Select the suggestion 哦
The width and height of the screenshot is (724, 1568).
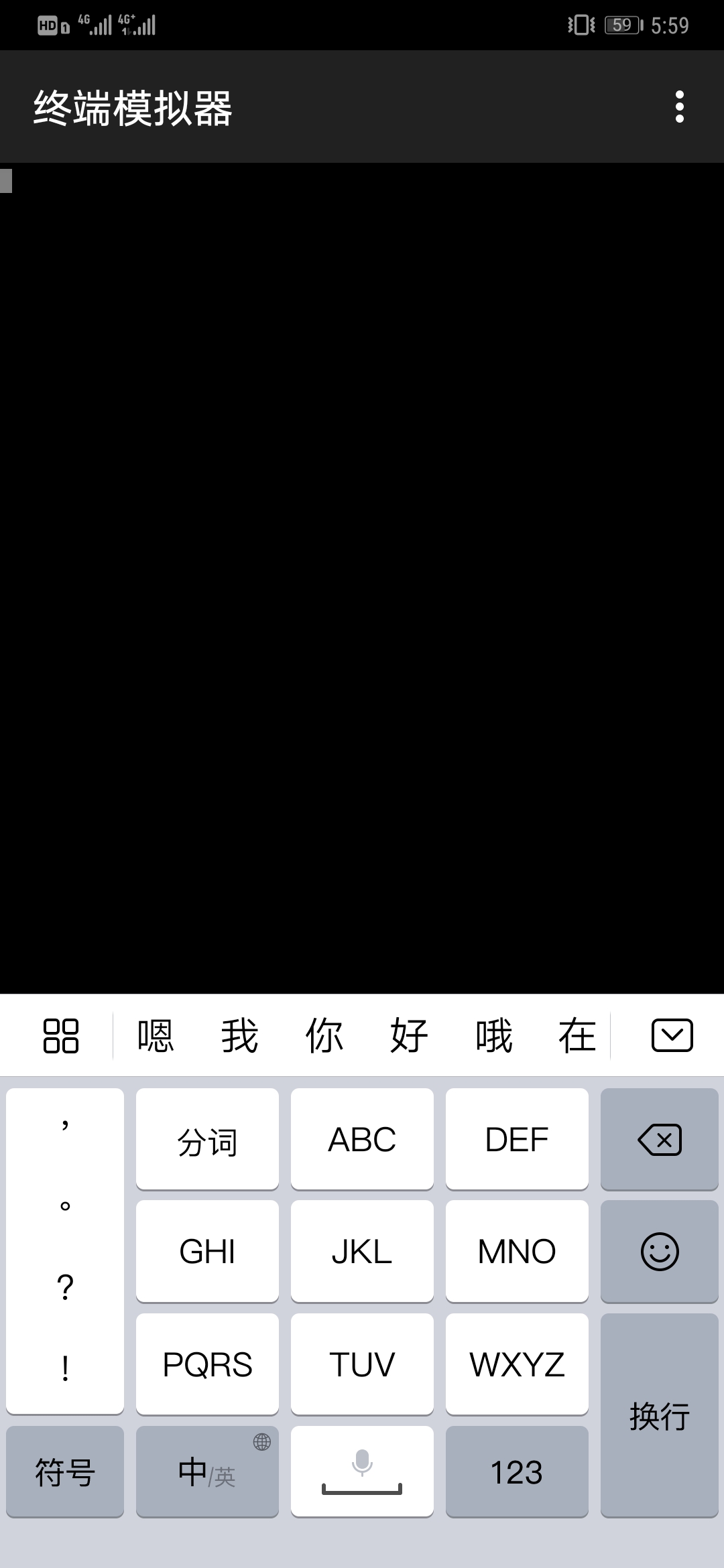coord(493,1036)
